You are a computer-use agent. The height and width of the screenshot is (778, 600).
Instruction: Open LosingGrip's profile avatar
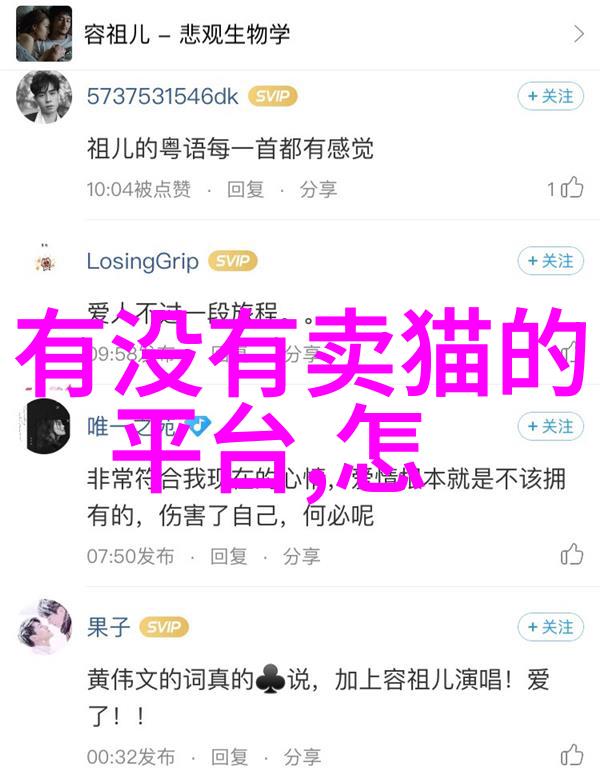coord(44,261)
